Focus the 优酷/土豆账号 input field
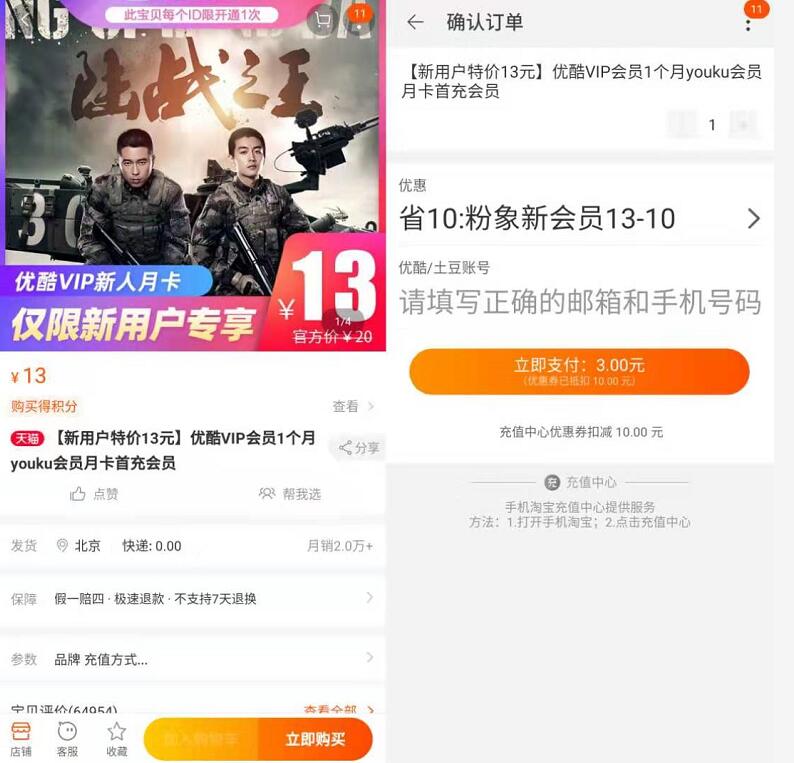Viewport: 794px width, 763px height. point(580,302)
